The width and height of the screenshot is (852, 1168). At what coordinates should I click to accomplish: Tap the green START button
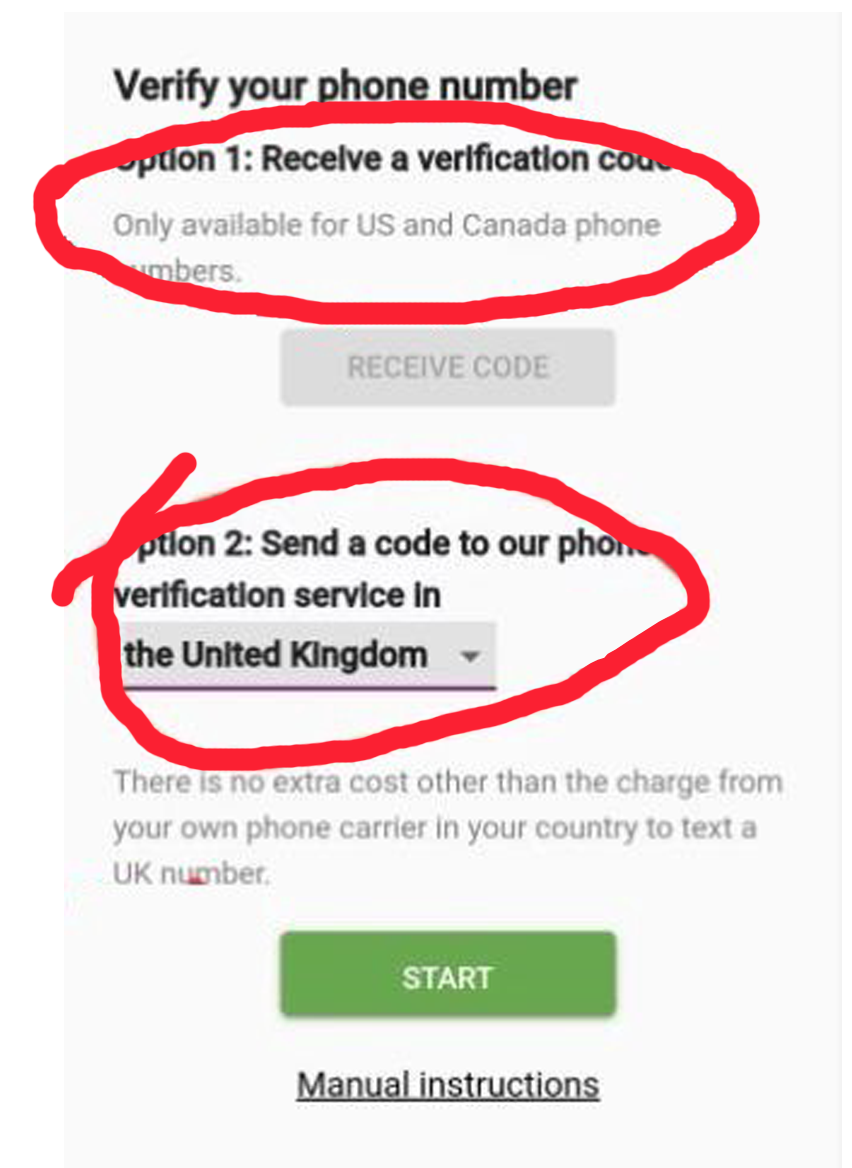point(447,976)
